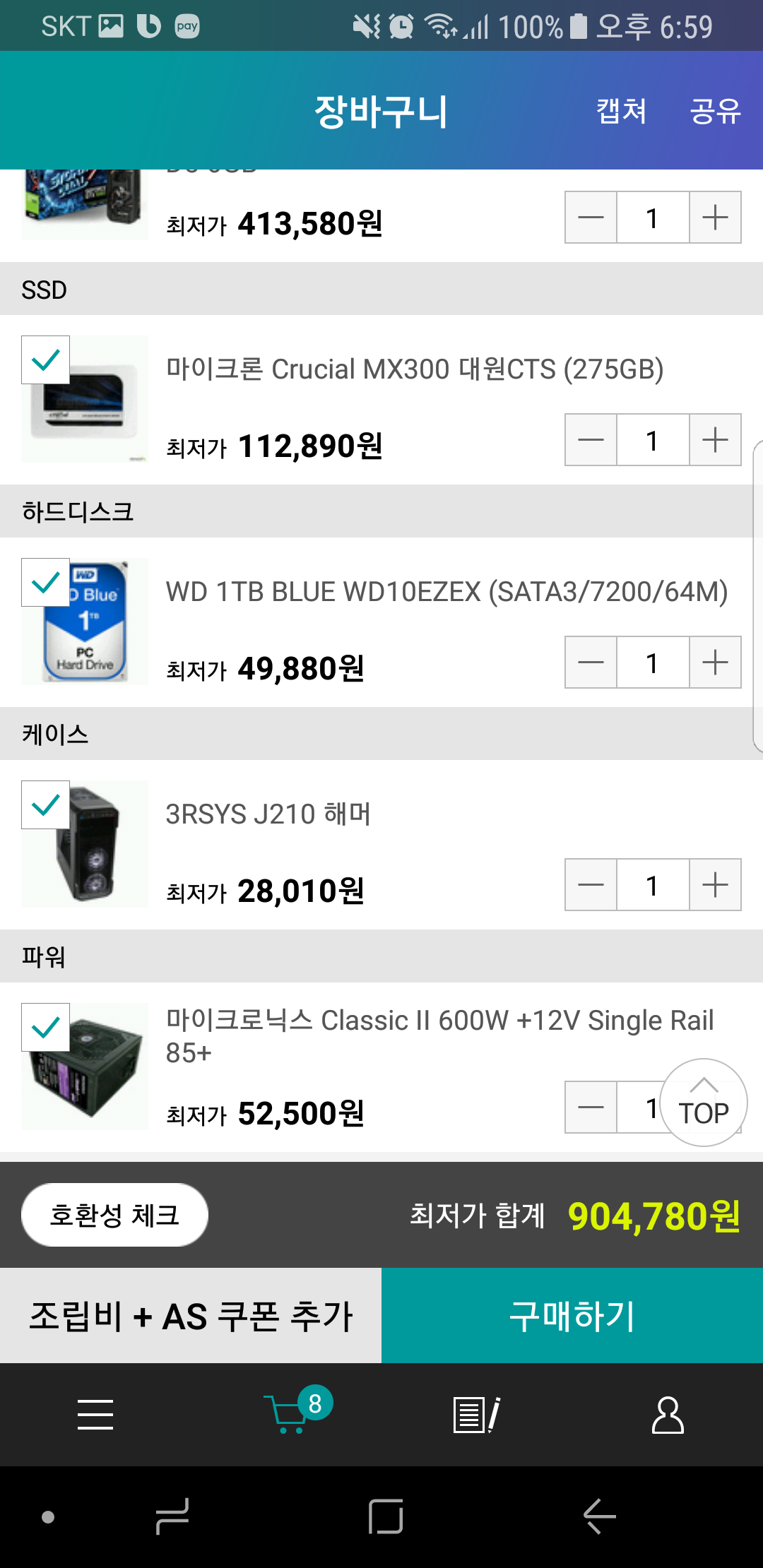Uncheck the Crucial MX300 SSD item
763x1568 pixels.
tap(46, 360)
